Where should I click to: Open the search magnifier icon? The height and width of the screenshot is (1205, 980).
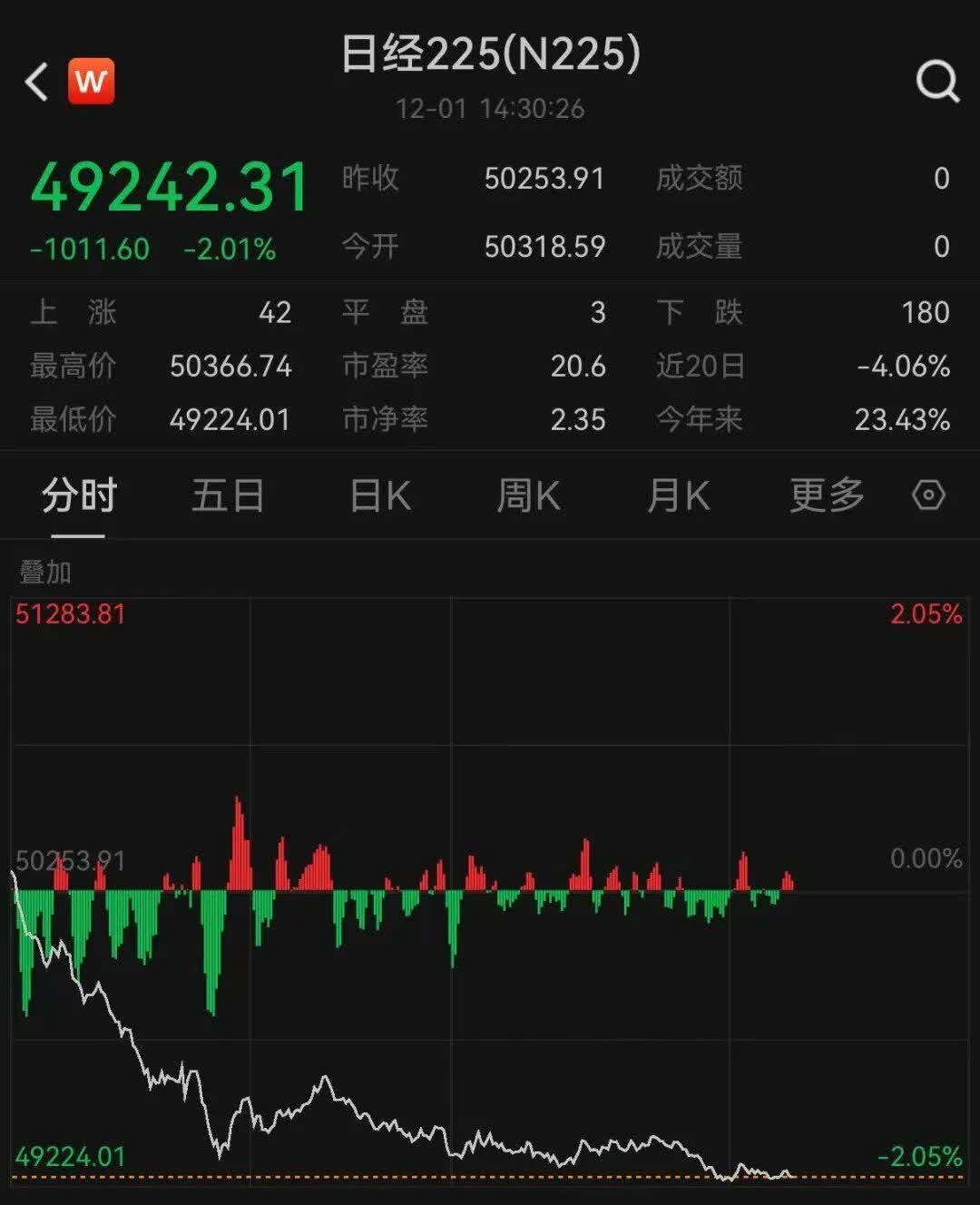[x=937, y=82]
